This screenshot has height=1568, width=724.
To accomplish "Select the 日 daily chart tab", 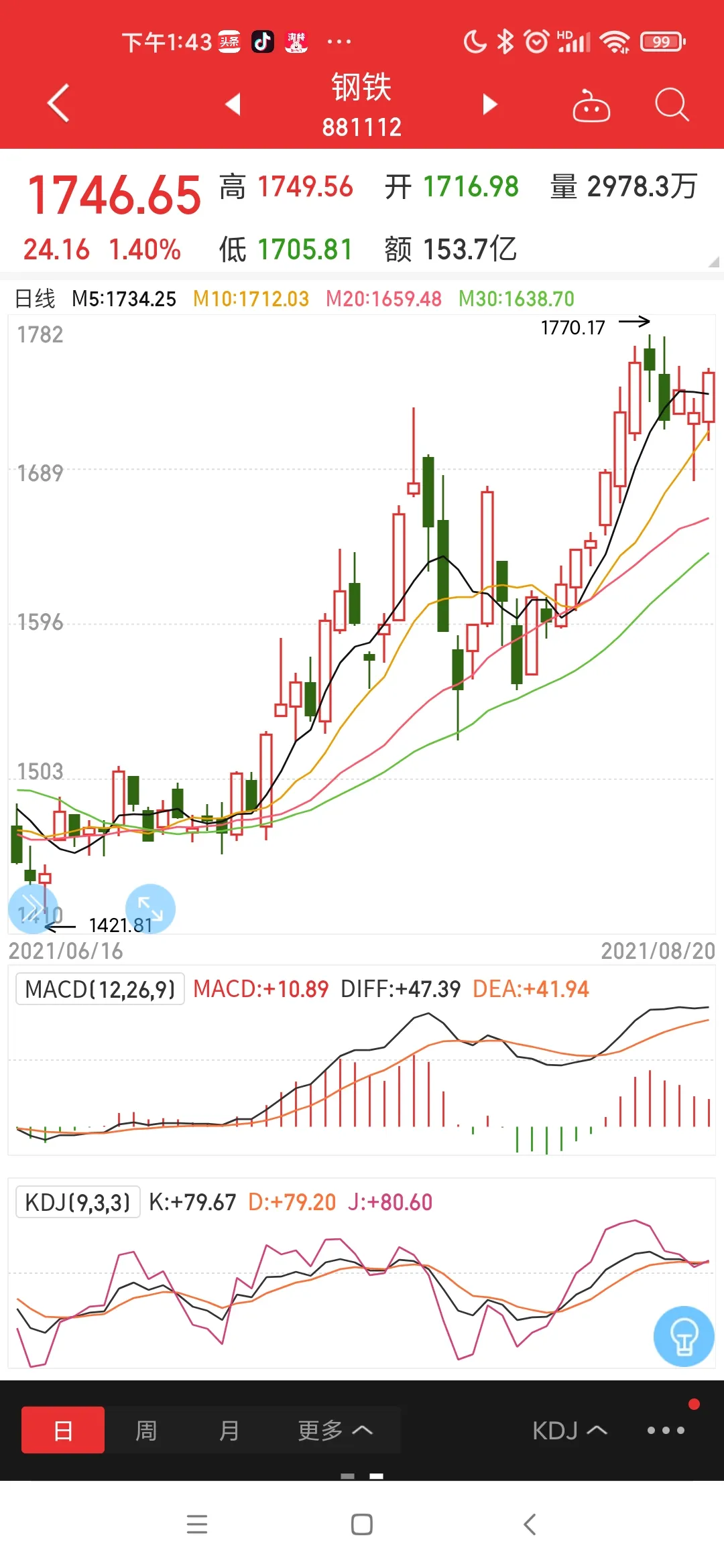I will click(x=63, y=1430).
